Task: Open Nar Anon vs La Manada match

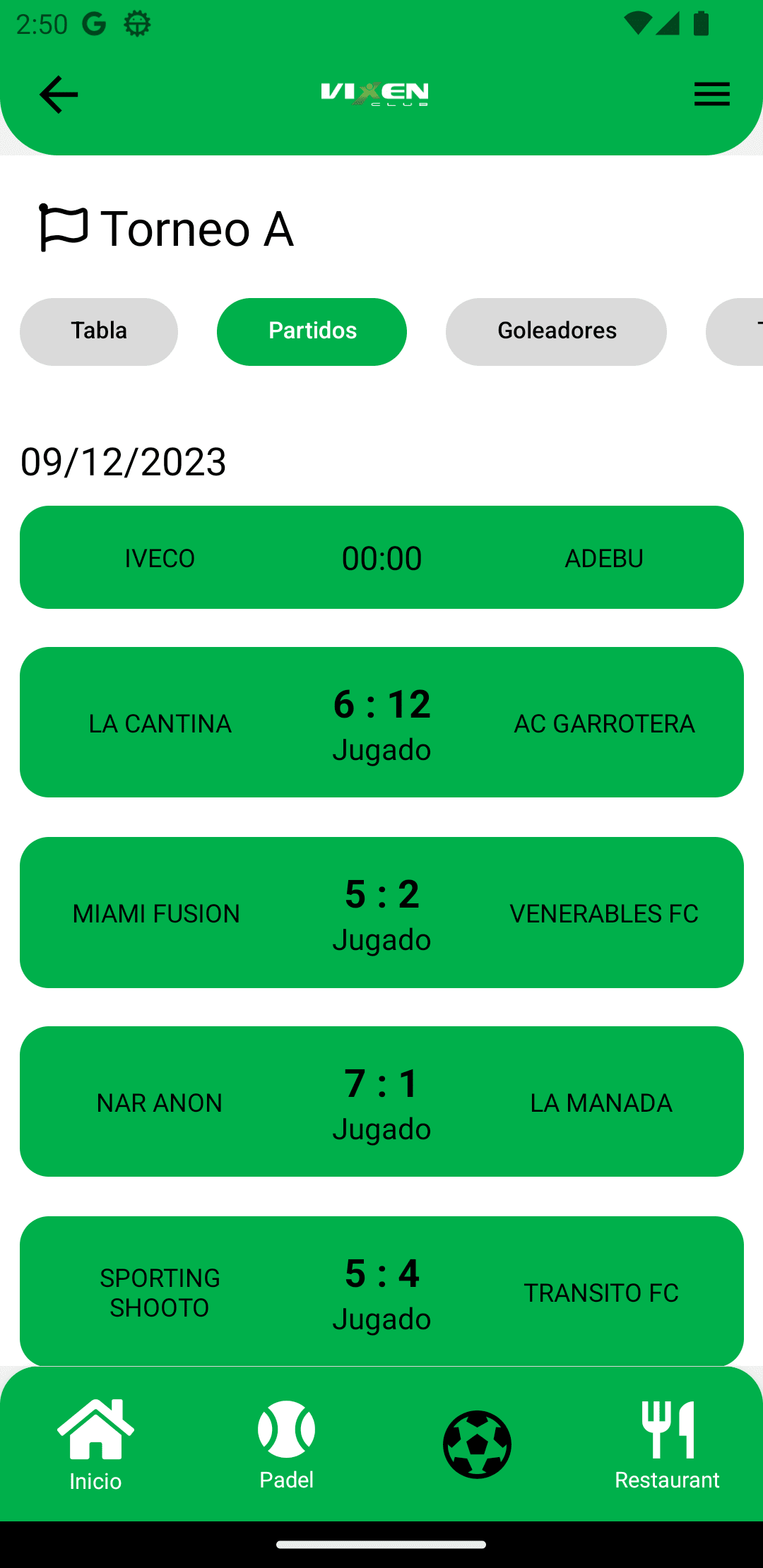Action: click(381, 1102)
